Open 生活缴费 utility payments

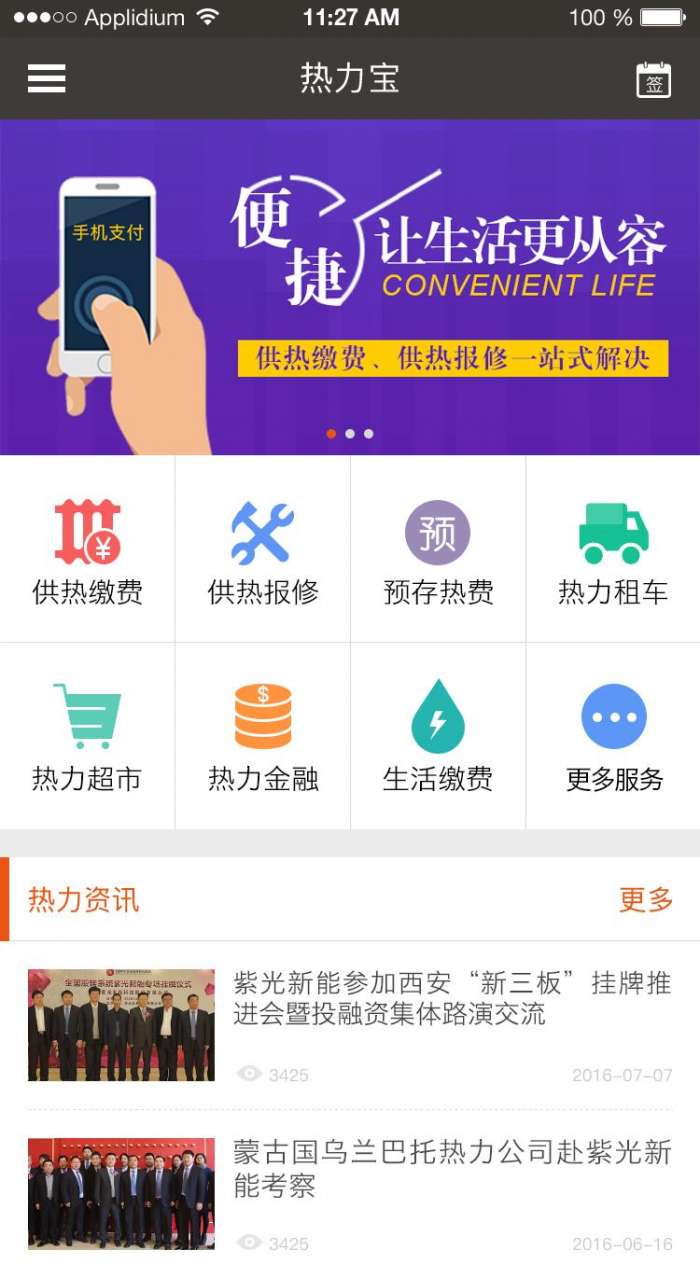438,738
